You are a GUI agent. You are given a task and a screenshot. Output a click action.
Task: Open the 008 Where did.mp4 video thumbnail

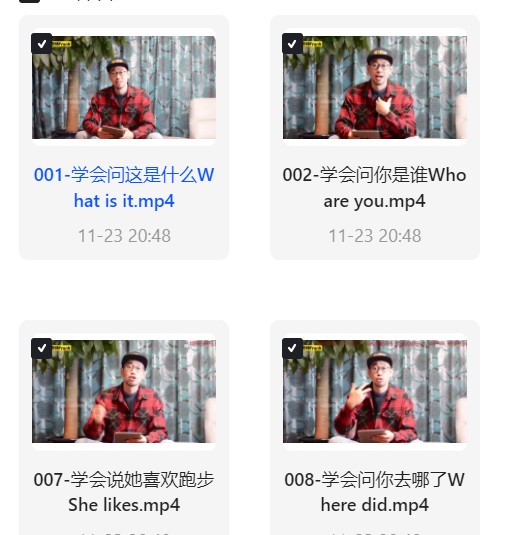point(375,392)
